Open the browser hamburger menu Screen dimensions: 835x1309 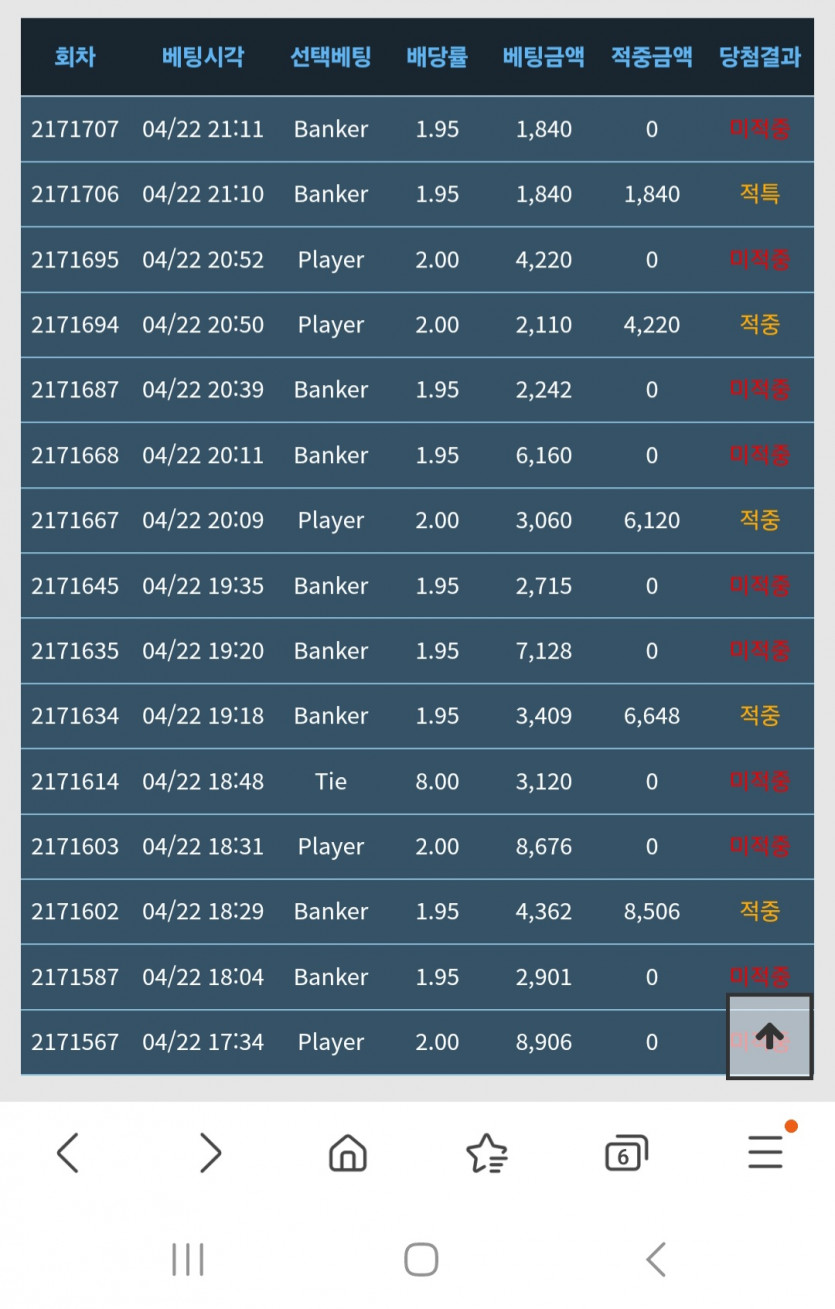pos(766,1153)
